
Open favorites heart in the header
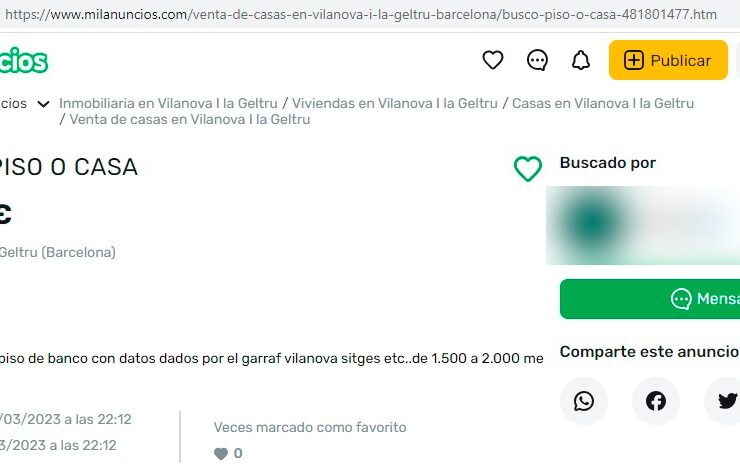[493, 60]
